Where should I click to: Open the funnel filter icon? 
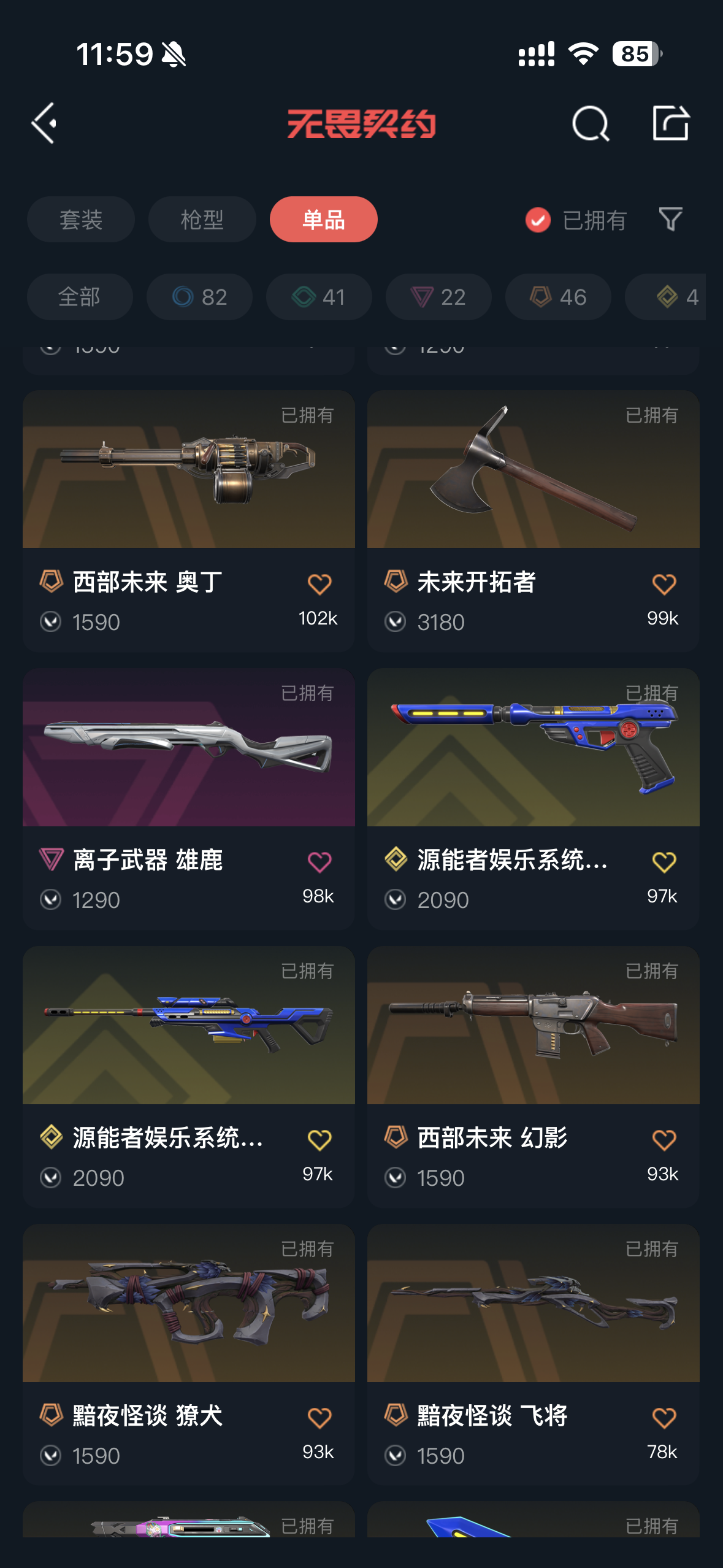point(670,219)
